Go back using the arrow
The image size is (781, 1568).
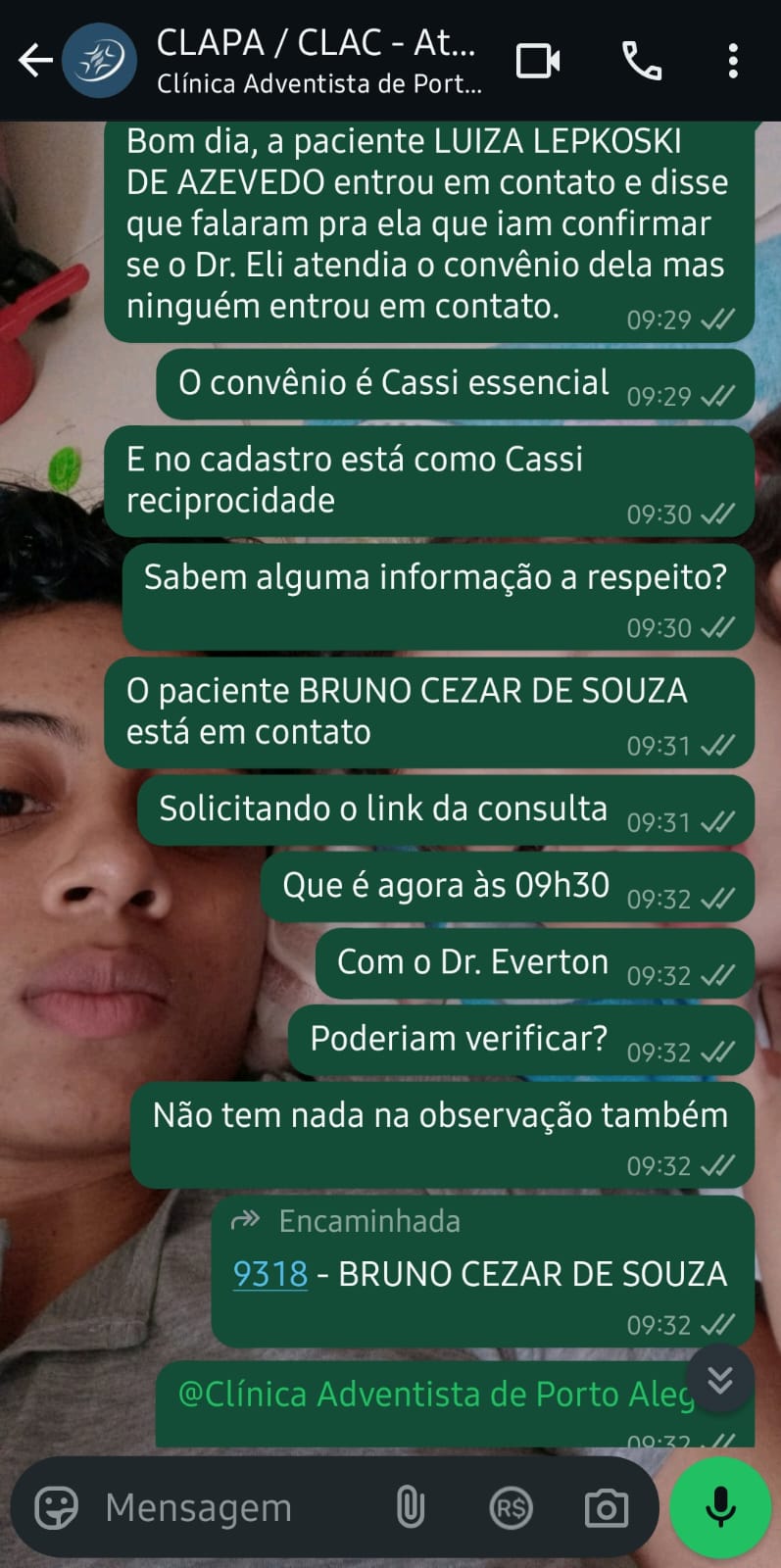coord(35,61)
